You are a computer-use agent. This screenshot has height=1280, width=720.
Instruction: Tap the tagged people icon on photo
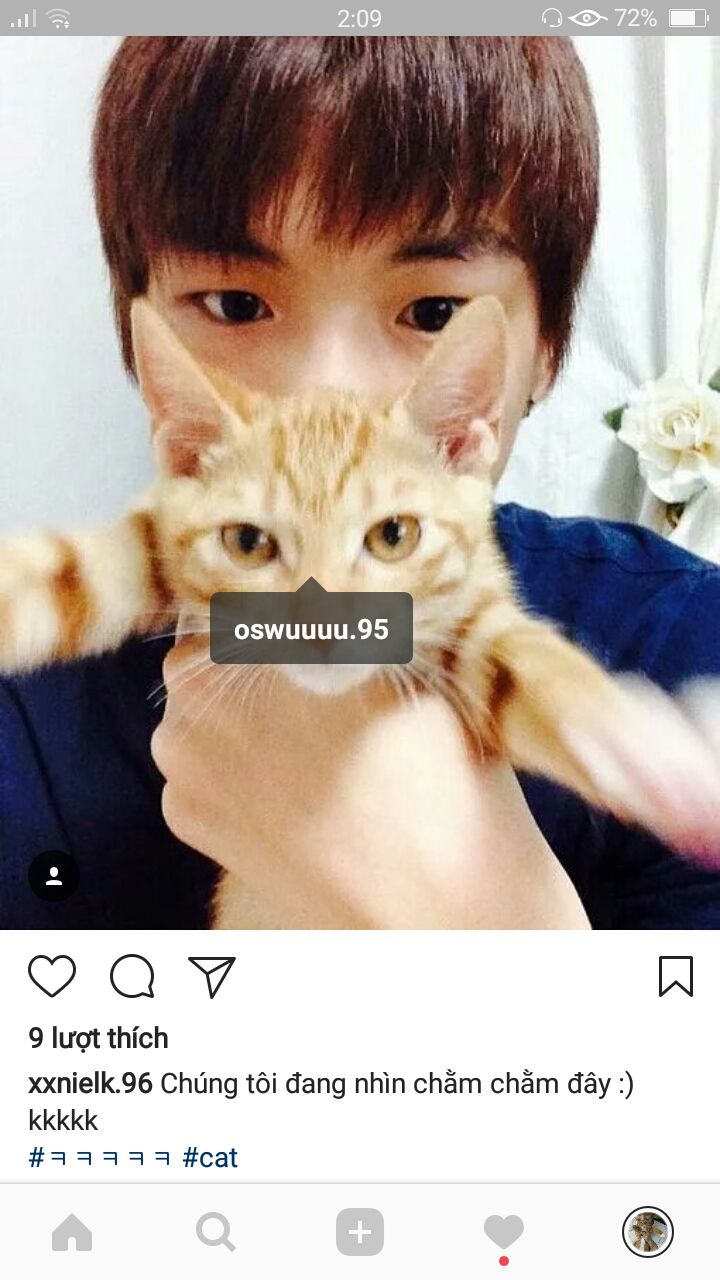coord(54,876)
